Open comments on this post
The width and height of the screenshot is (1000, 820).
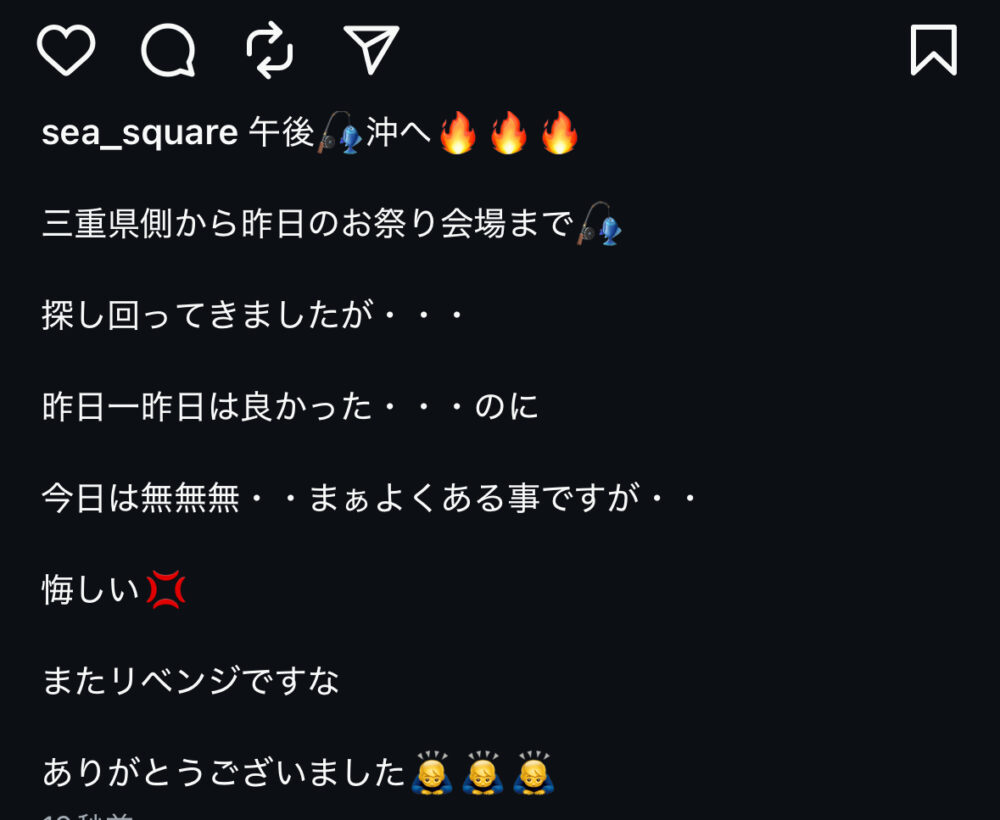click(x=168, y=50)
